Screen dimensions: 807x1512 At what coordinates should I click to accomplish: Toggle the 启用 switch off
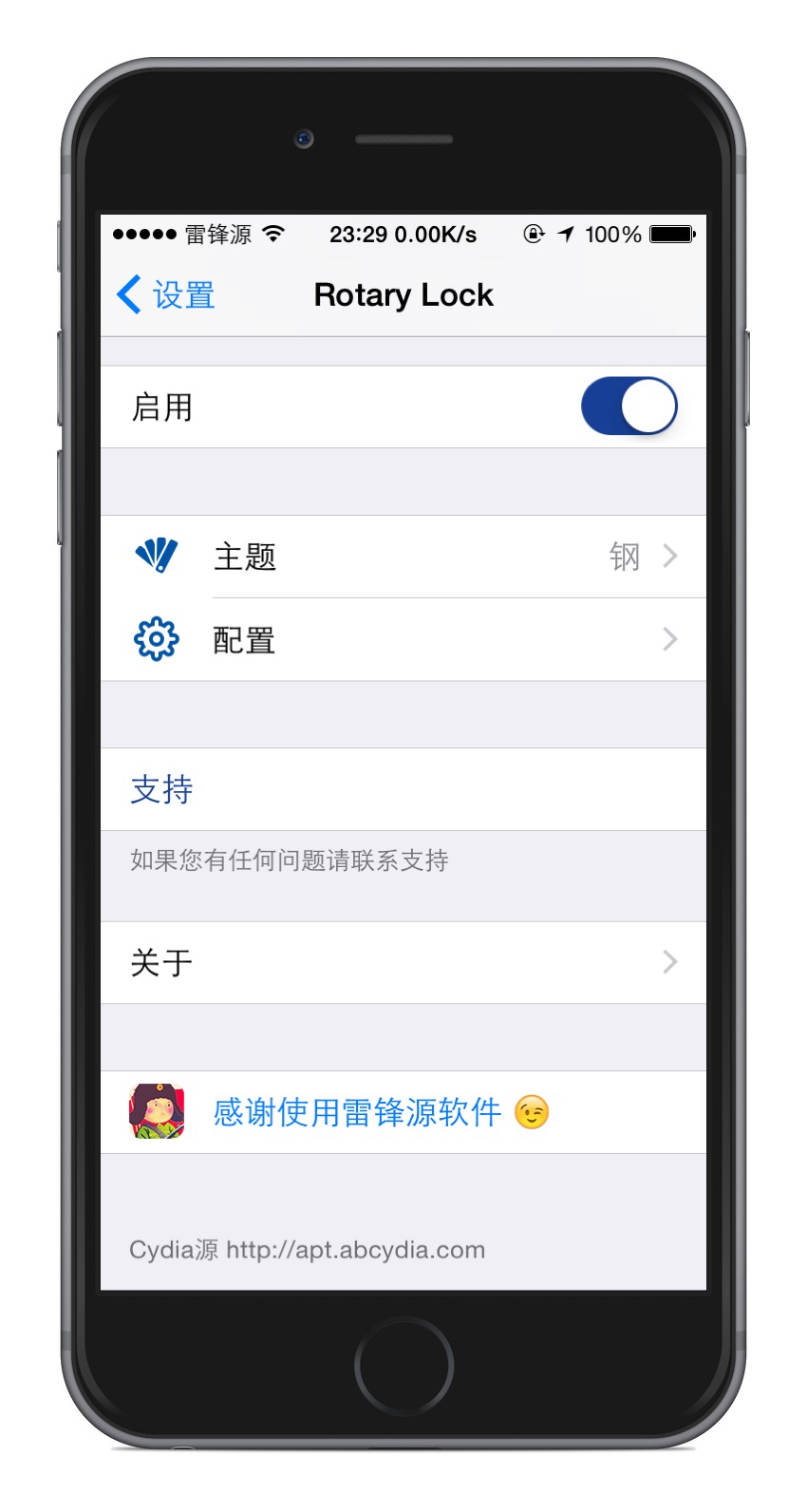[x=629, y=406]
